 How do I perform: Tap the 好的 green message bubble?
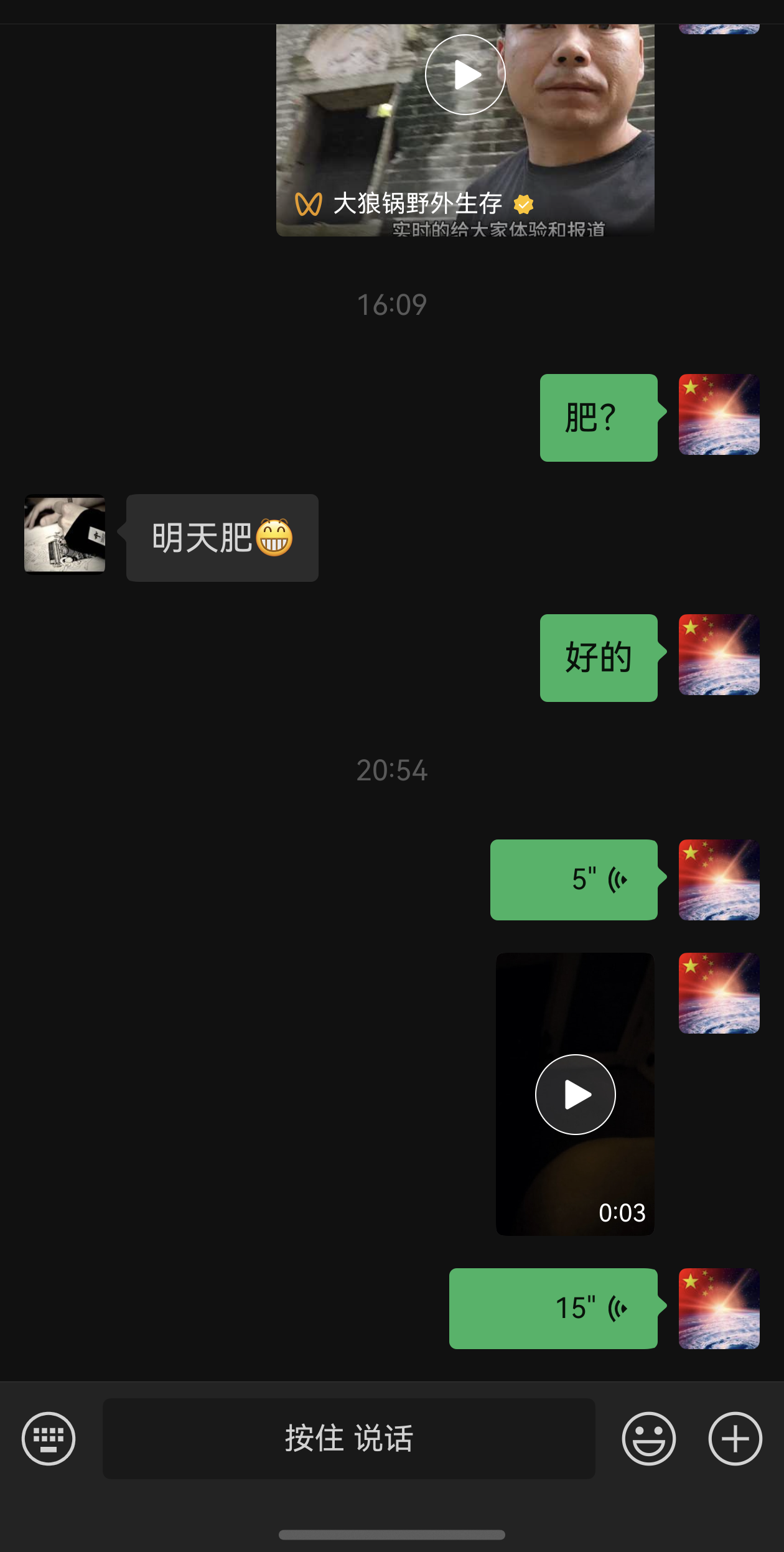point(598,658)
